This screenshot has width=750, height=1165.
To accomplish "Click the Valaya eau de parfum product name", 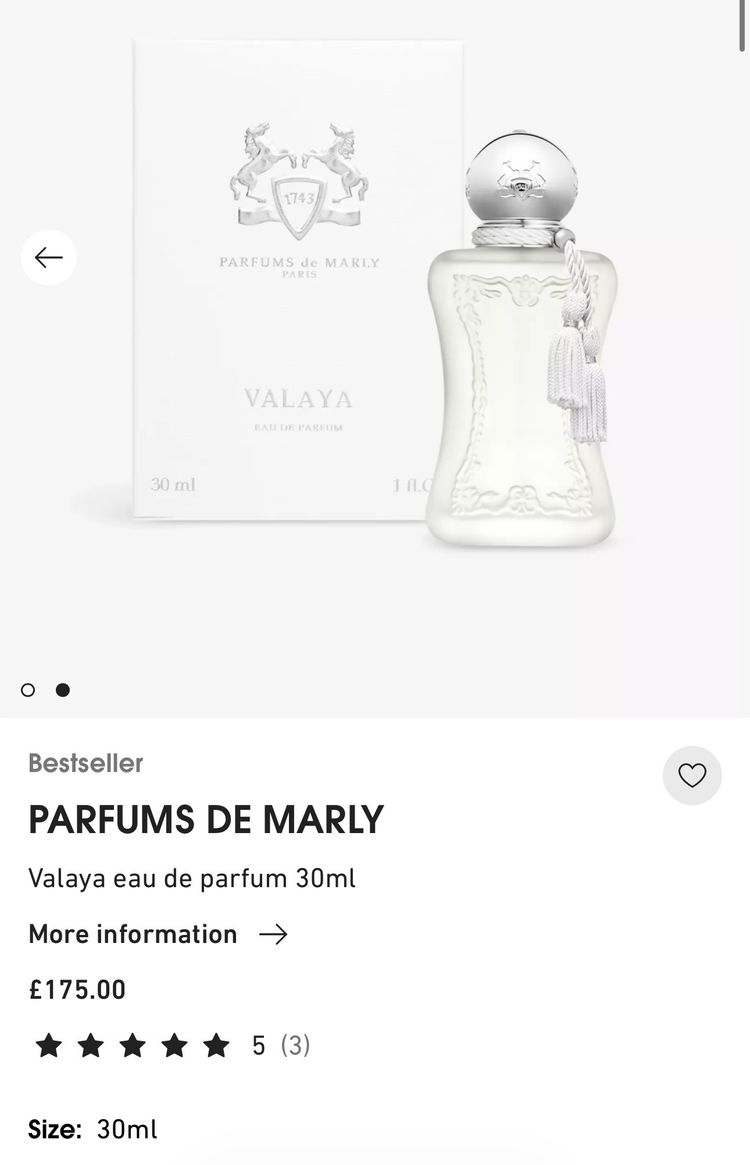I will 193,877.
